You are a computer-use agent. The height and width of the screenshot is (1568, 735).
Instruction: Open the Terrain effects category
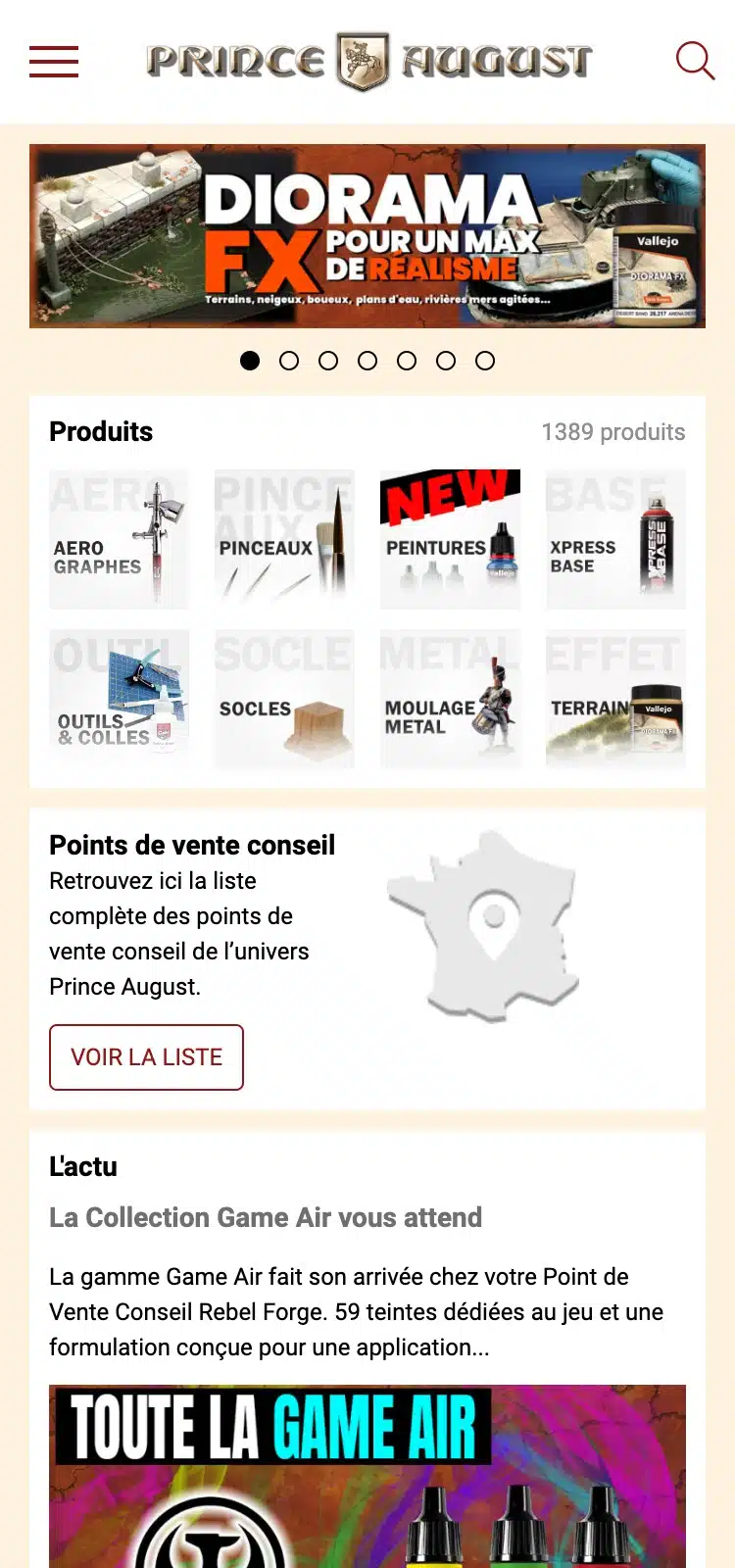[x=615, y=698]
